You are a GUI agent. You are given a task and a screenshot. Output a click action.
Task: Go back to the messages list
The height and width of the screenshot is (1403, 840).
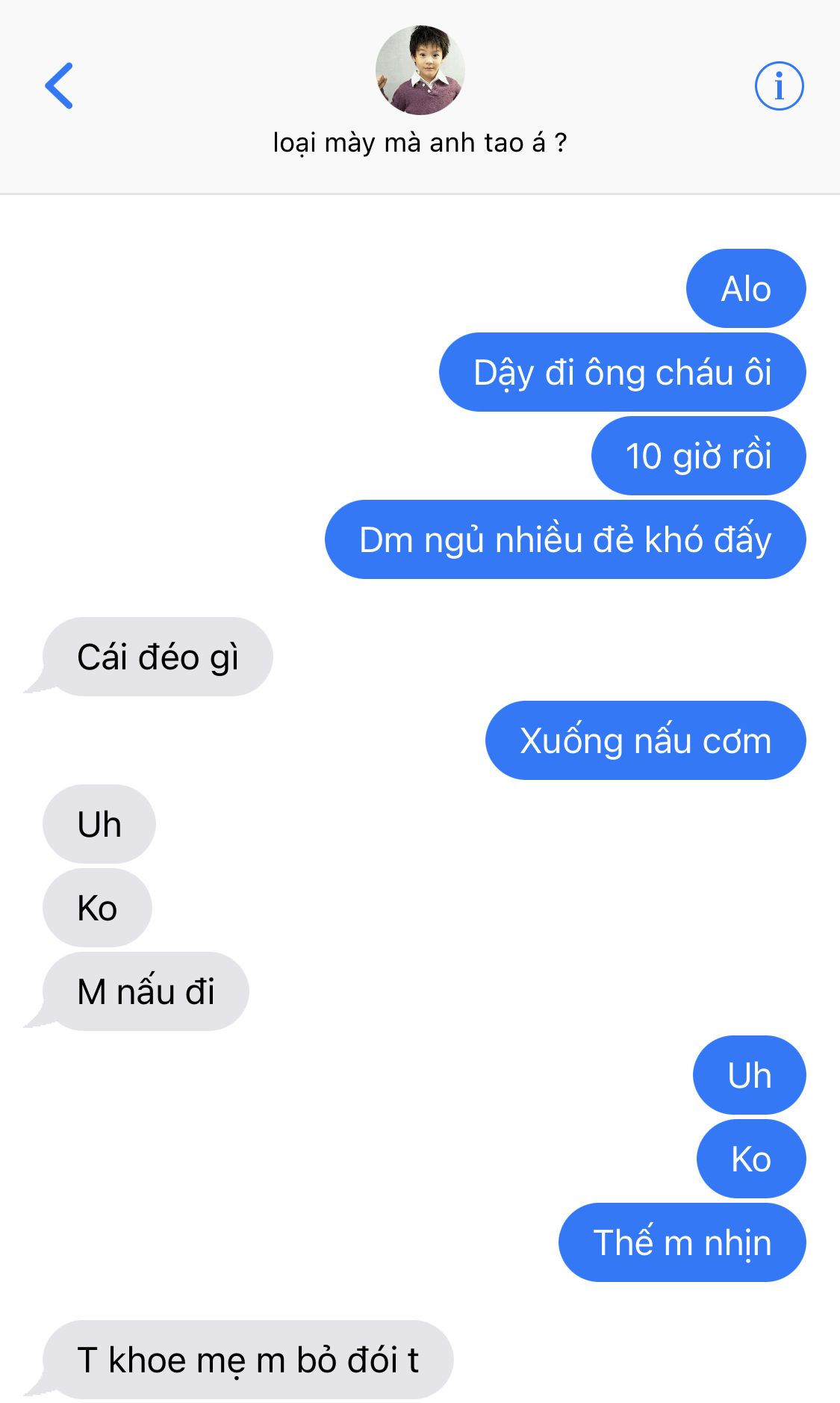click(59, 86)
